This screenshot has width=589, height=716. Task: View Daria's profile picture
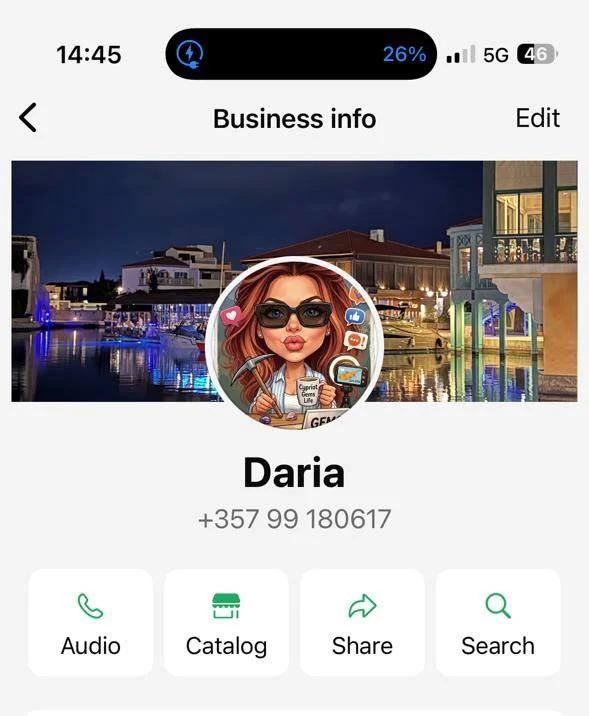[x=294, y=343]
